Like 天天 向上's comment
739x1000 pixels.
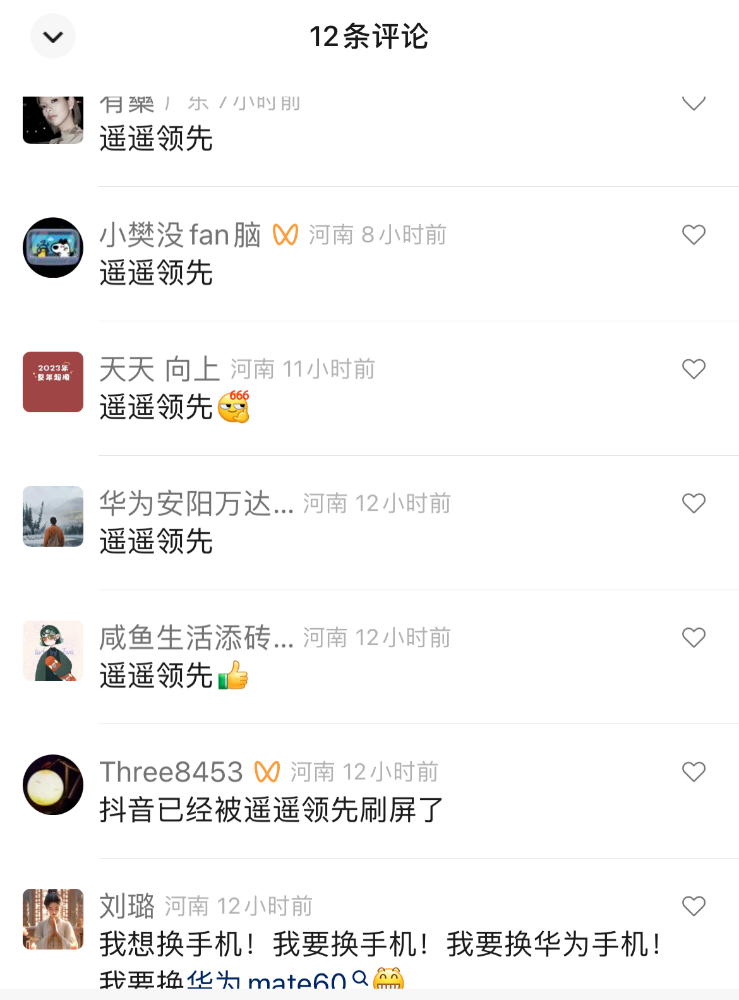click(x=694, y=369)
